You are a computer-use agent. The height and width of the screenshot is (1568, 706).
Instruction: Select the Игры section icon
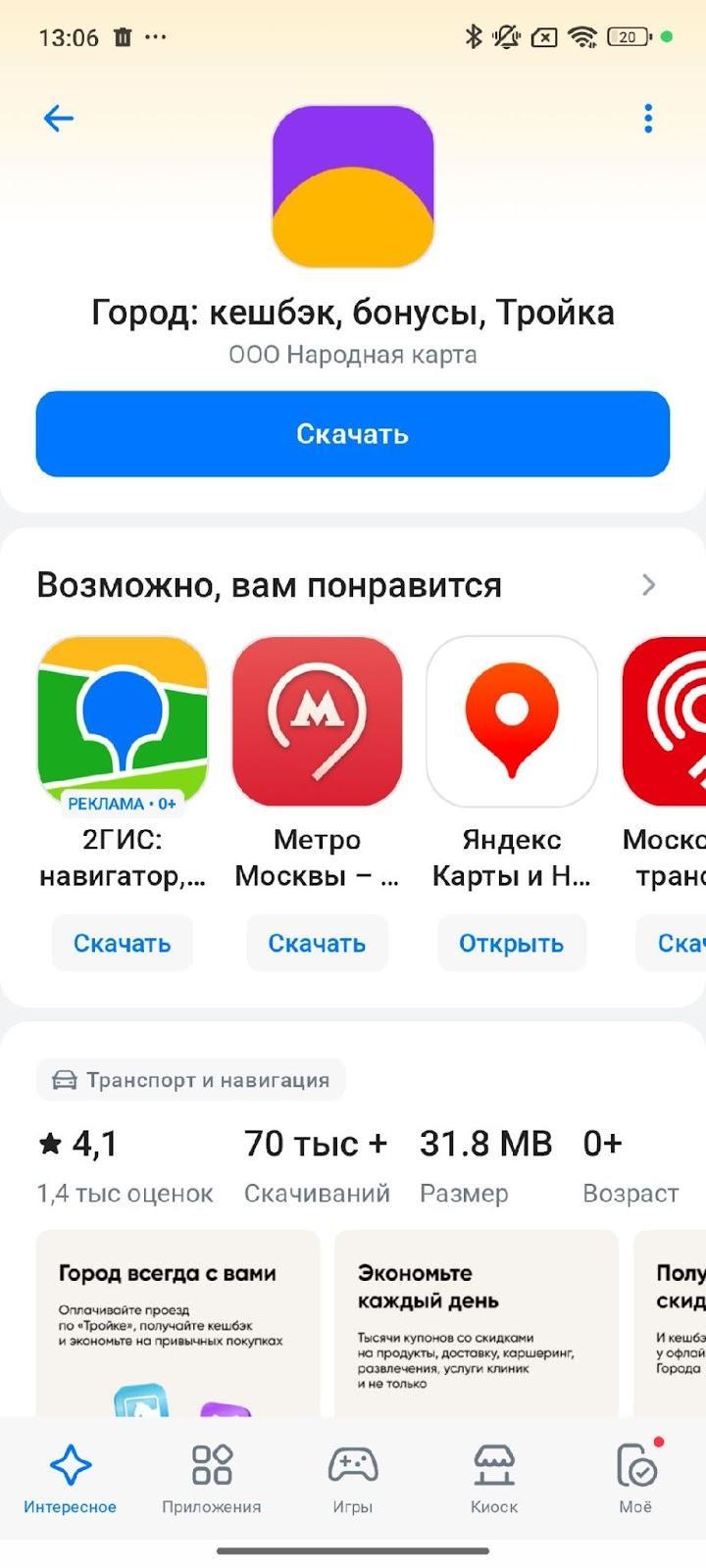tap(353, 1465)
